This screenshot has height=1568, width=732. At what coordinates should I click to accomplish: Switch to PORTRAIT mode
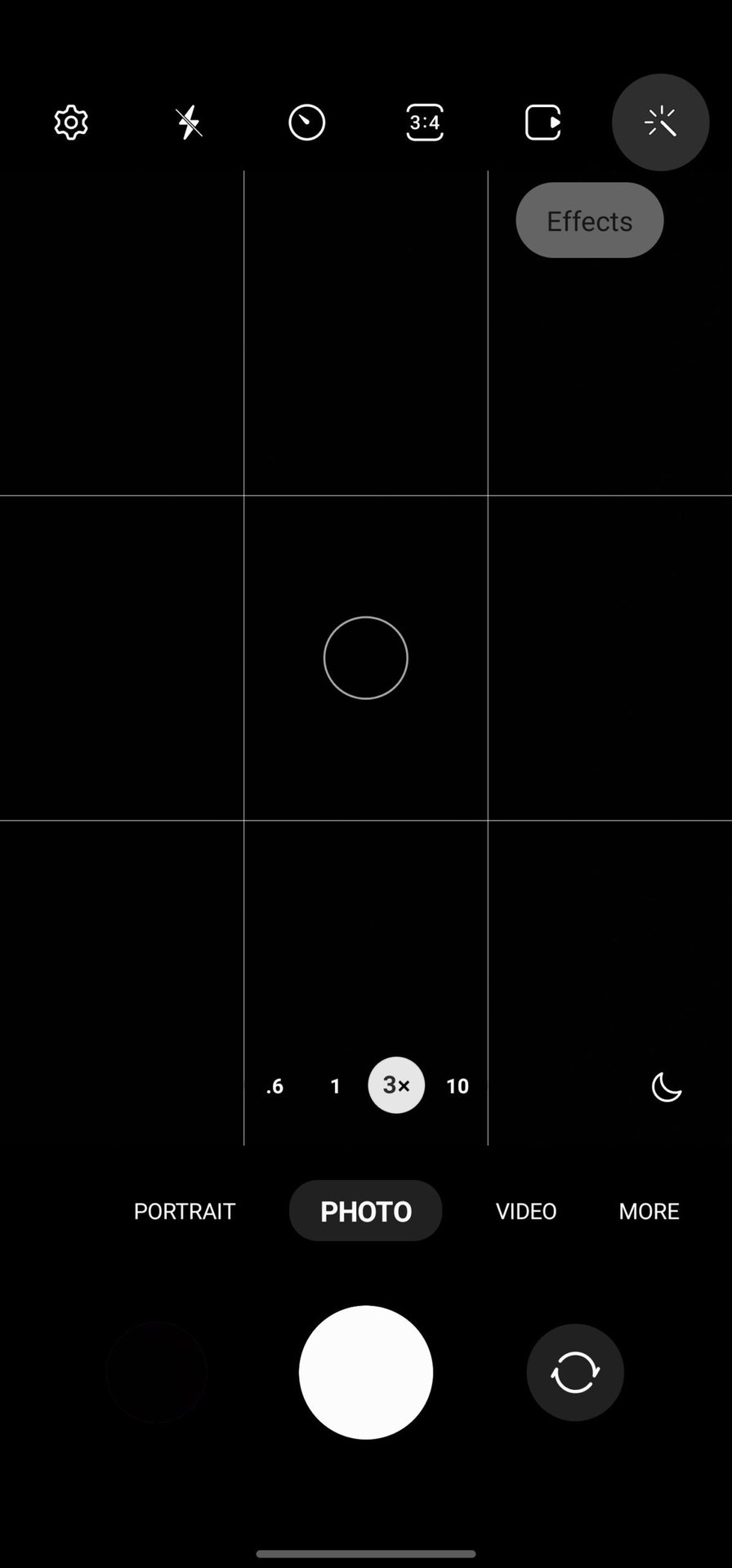click(x=185, y=1211)
